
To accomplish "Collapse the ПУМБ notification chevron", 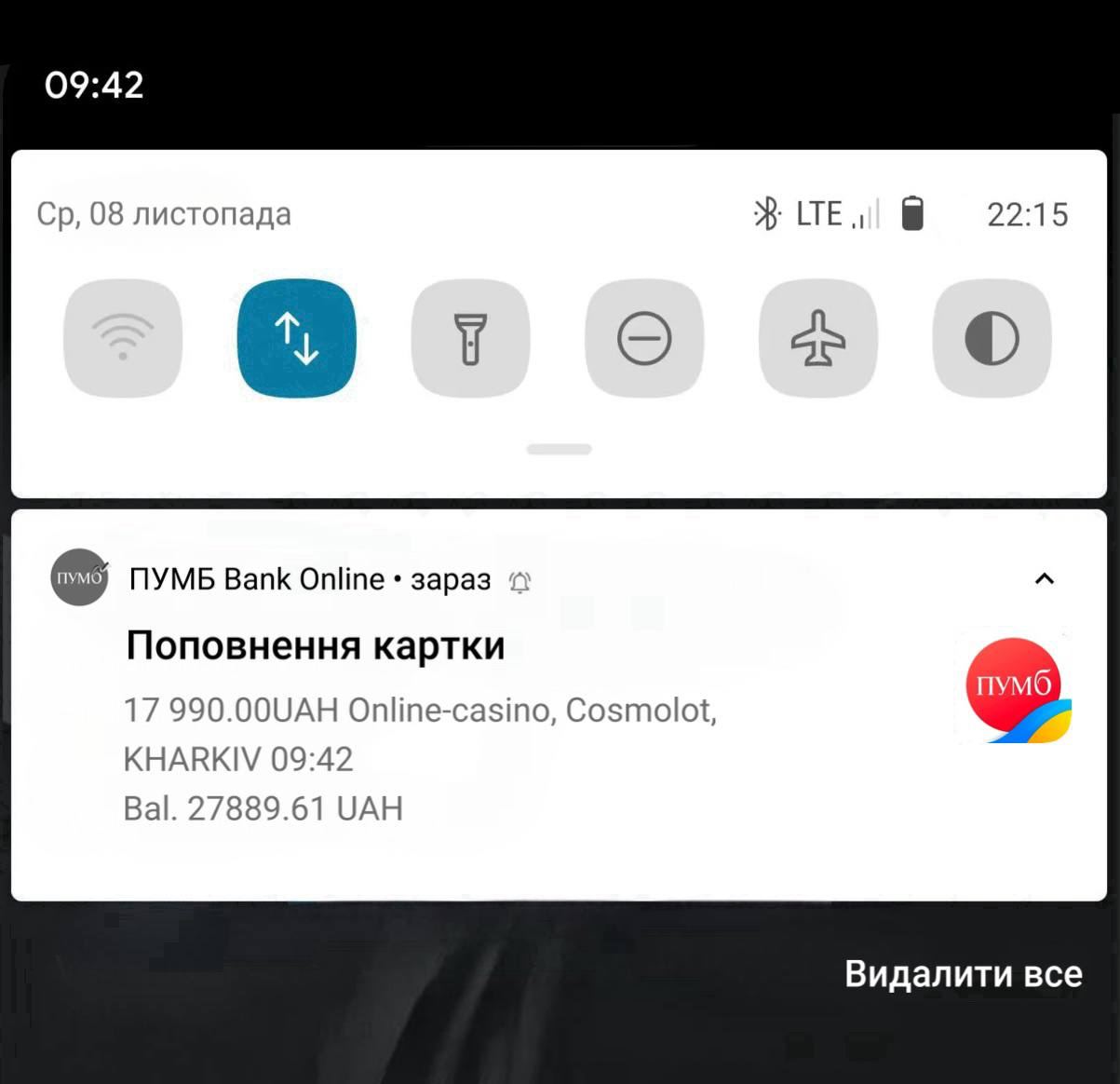I will (1045, 579).
